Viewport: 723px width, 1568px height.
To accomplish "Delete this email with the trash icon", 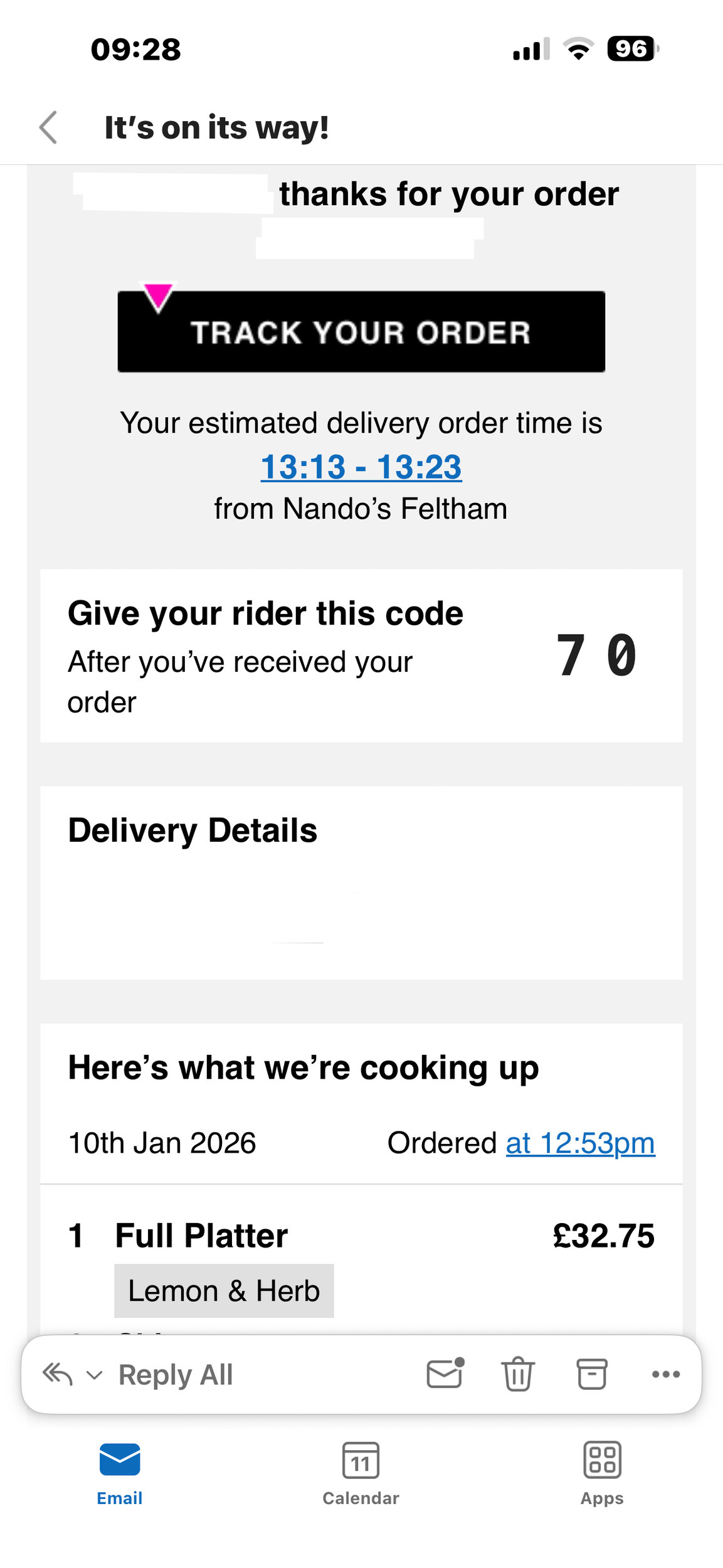I will click(518, 1374).
